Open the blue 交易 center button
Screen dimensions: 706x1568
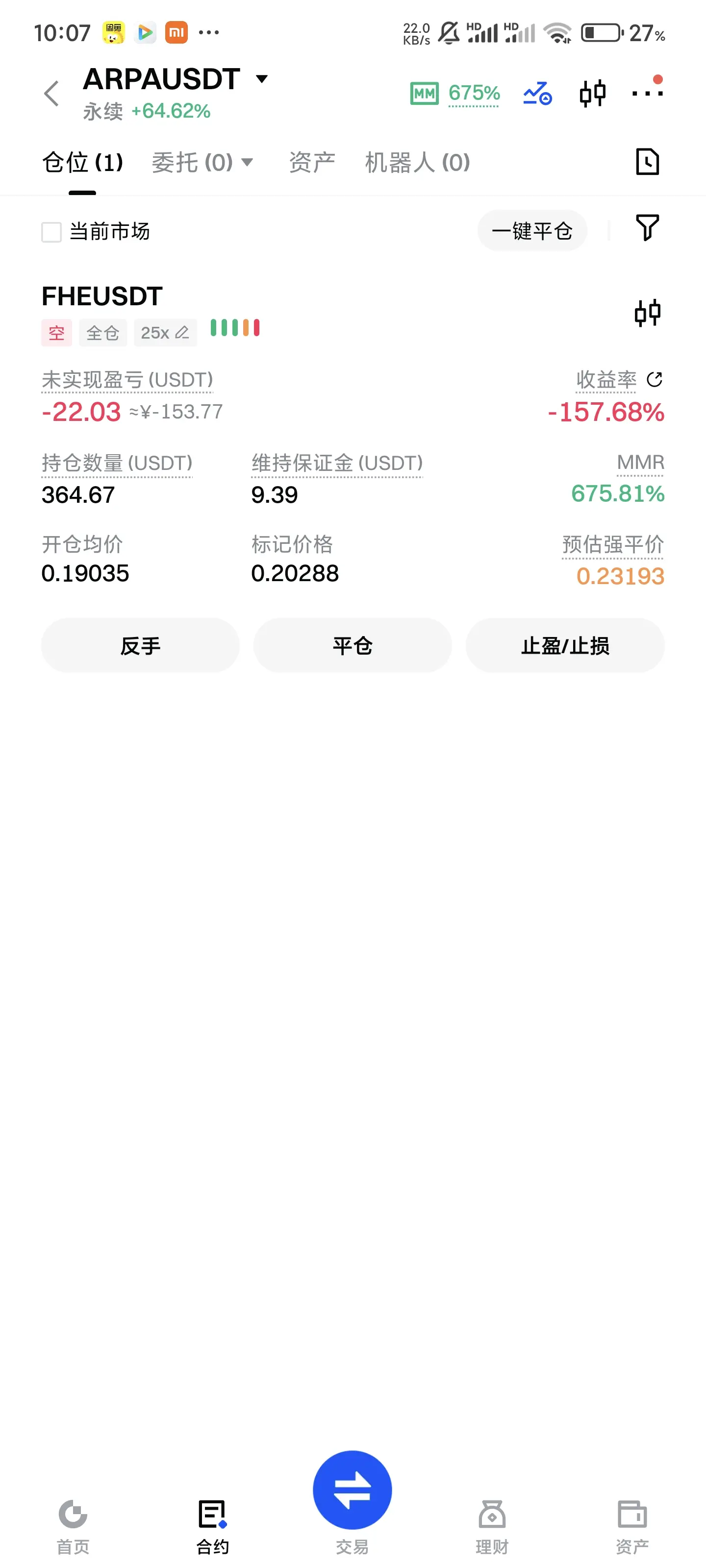pyautogui.click(x=352, y=1490)
